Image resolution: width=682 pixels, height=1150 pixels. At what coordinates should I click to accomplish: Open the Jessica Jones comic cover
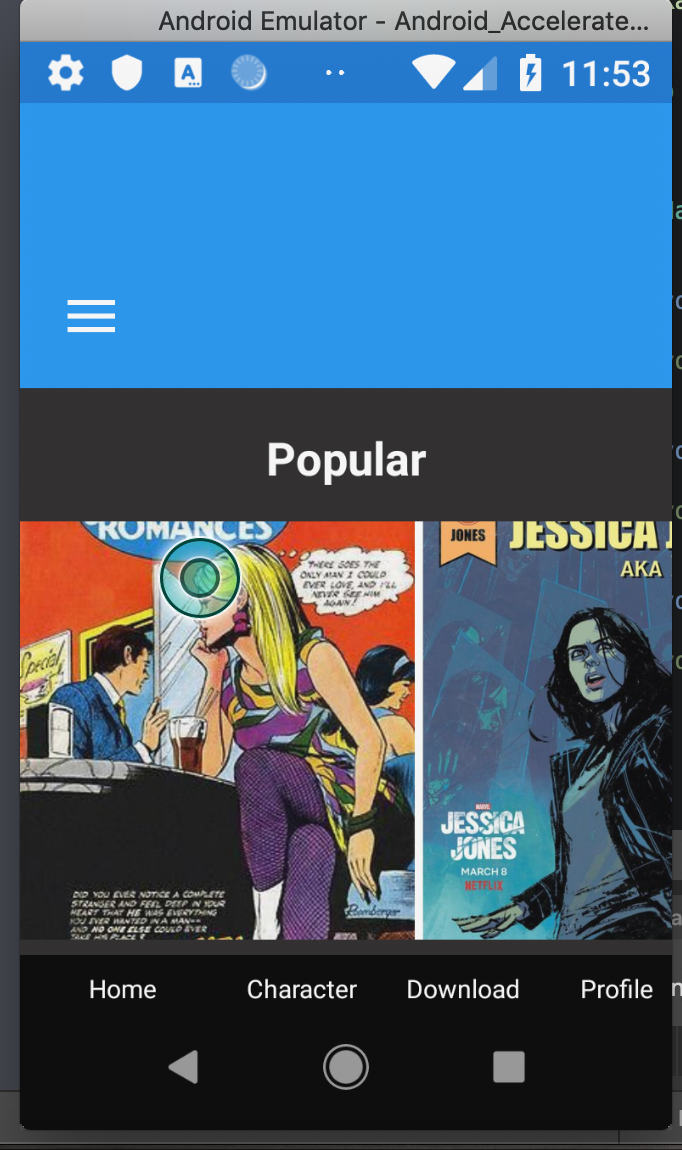point(546,730)
